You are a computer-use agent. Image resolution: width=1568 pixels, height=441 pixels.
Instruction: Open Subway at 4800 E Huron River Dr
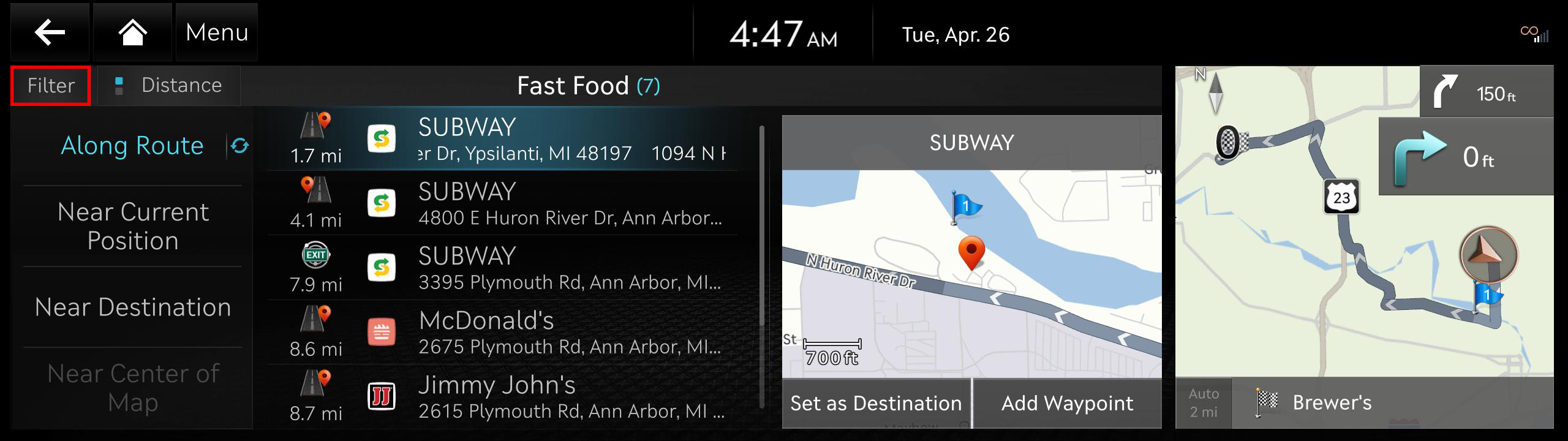tap(502, 204)
